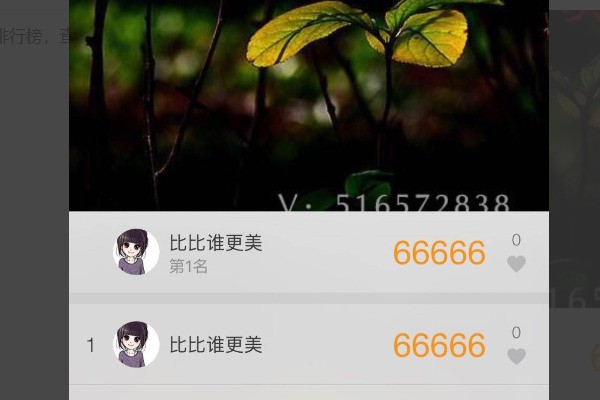Like the heart in the 第1名 row

pyautogui.click(x=516, y=264)
